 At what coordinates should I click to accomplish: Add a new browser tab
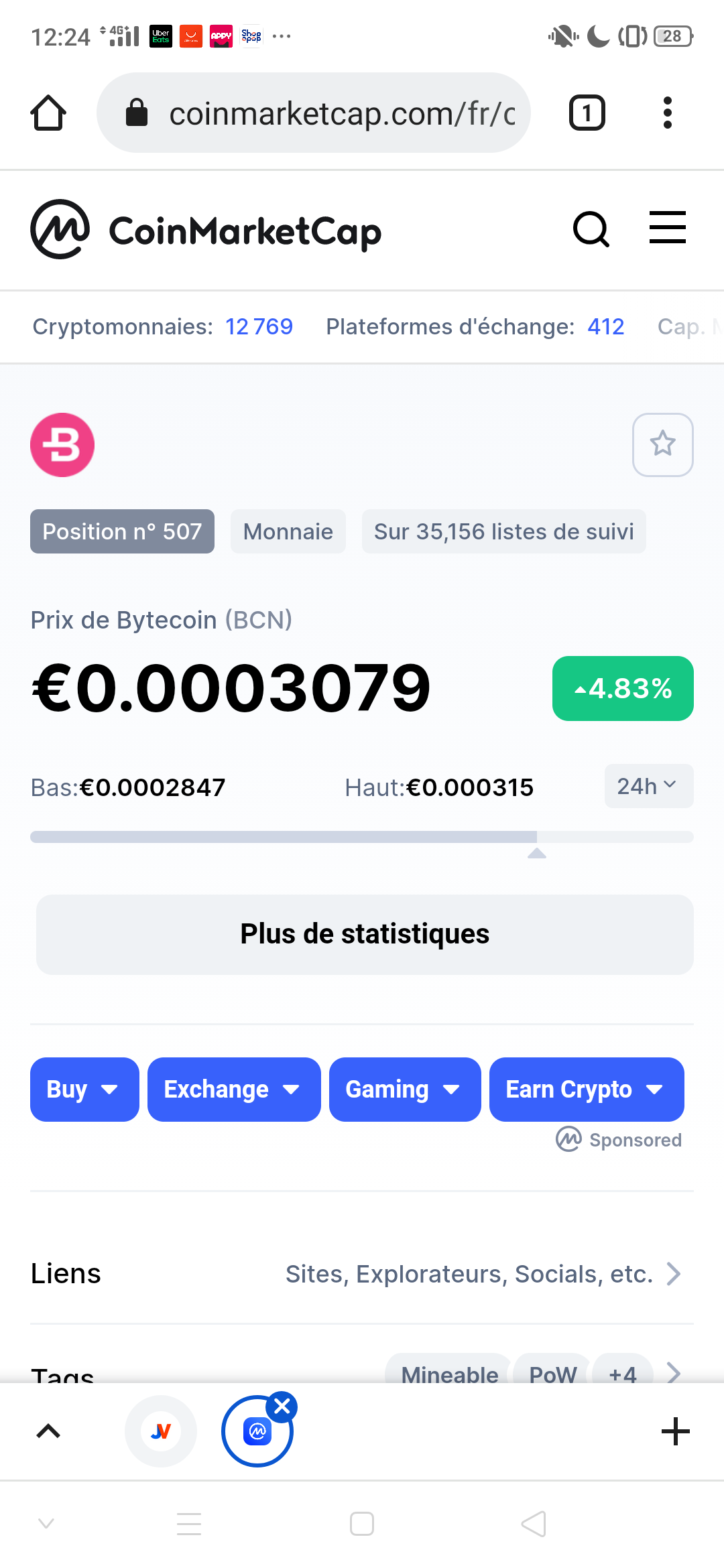coord(675,1431)
